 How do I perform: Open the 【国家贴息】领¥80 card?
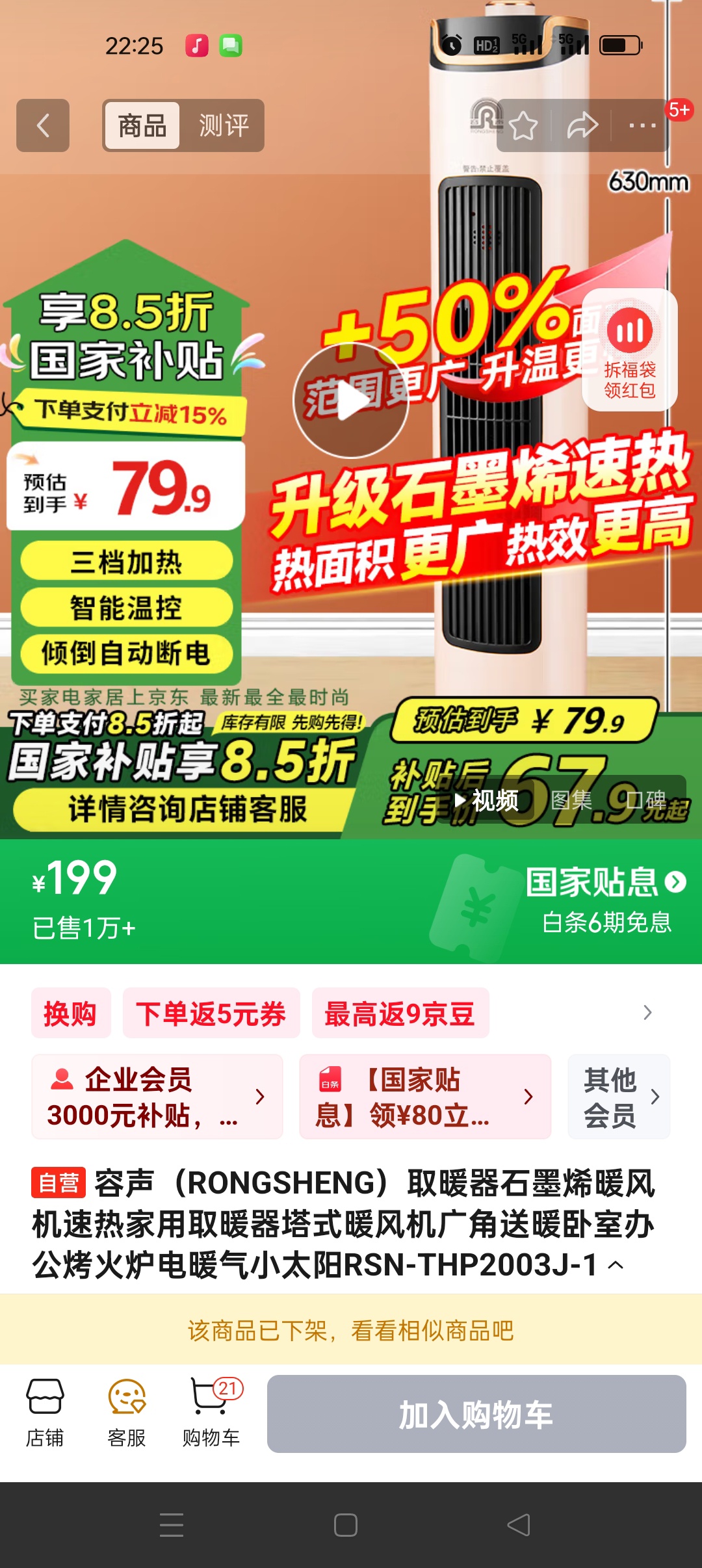click(424, 1097)
